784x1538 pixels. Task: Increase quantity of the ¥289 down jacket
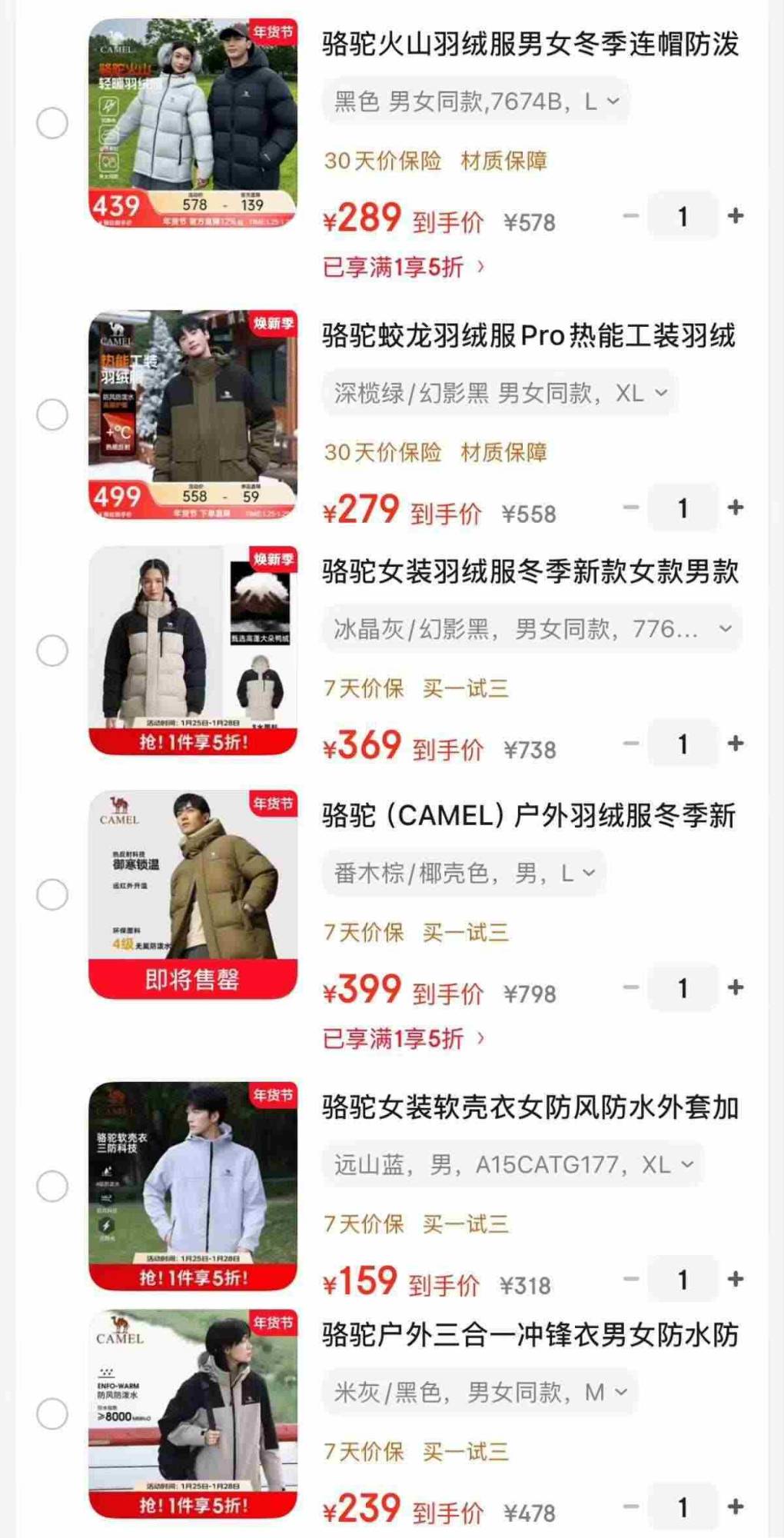click(736, 216)
